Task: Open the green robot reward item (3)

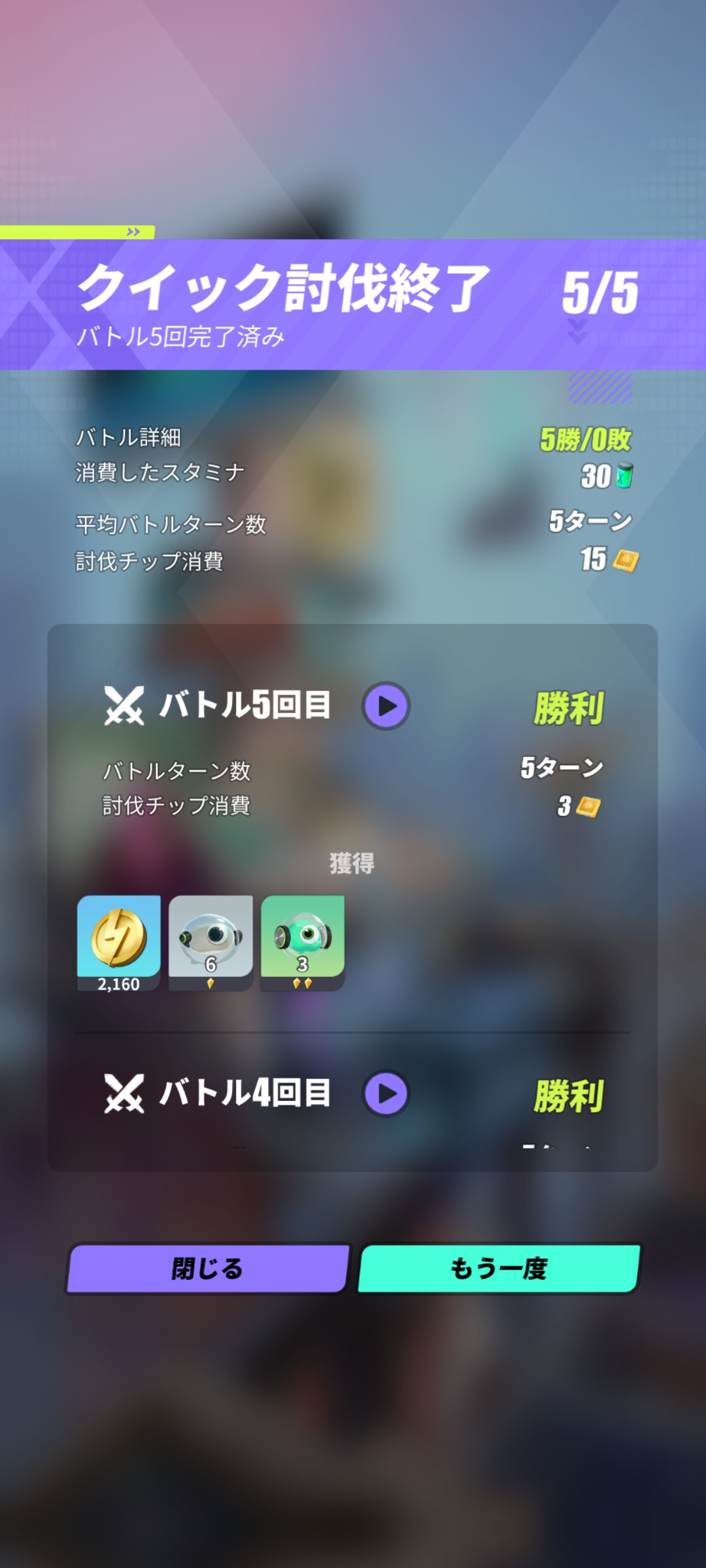Action: click(x=302, y=942)
